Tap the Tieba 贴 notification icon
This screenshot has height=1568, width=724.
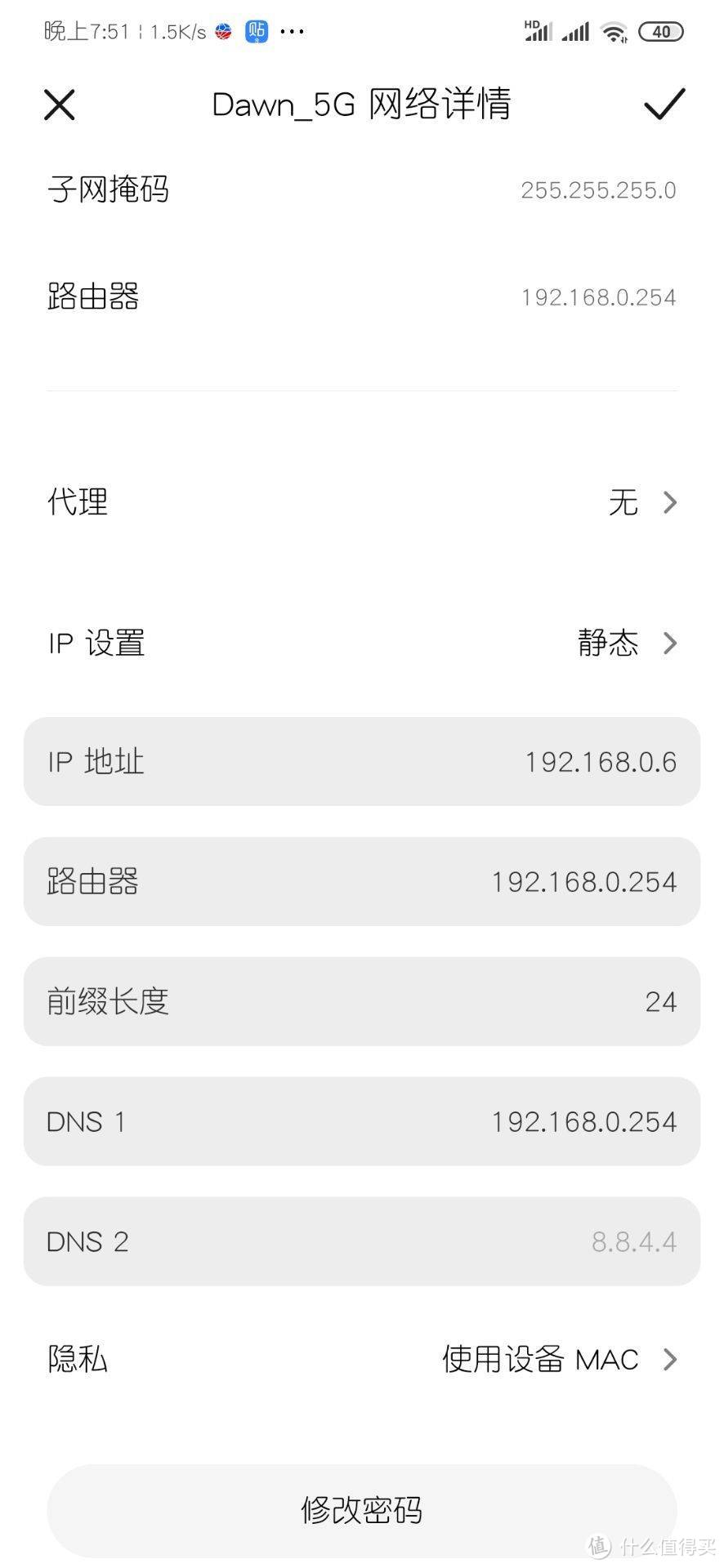click(256, 31)
